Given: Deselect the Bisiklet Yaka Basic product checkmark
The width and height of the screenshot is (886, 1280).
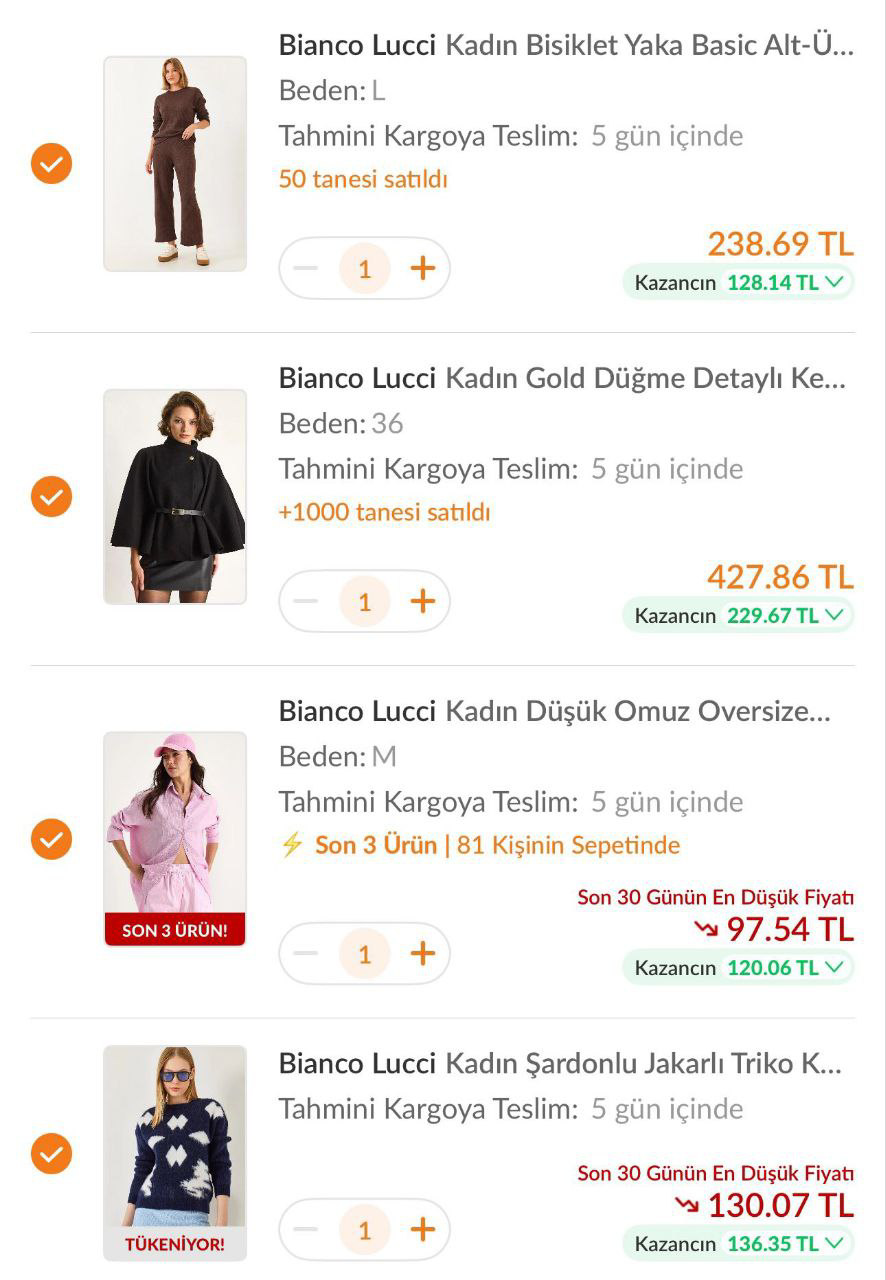Looking at the screenshot, I should tap(51, 163).
